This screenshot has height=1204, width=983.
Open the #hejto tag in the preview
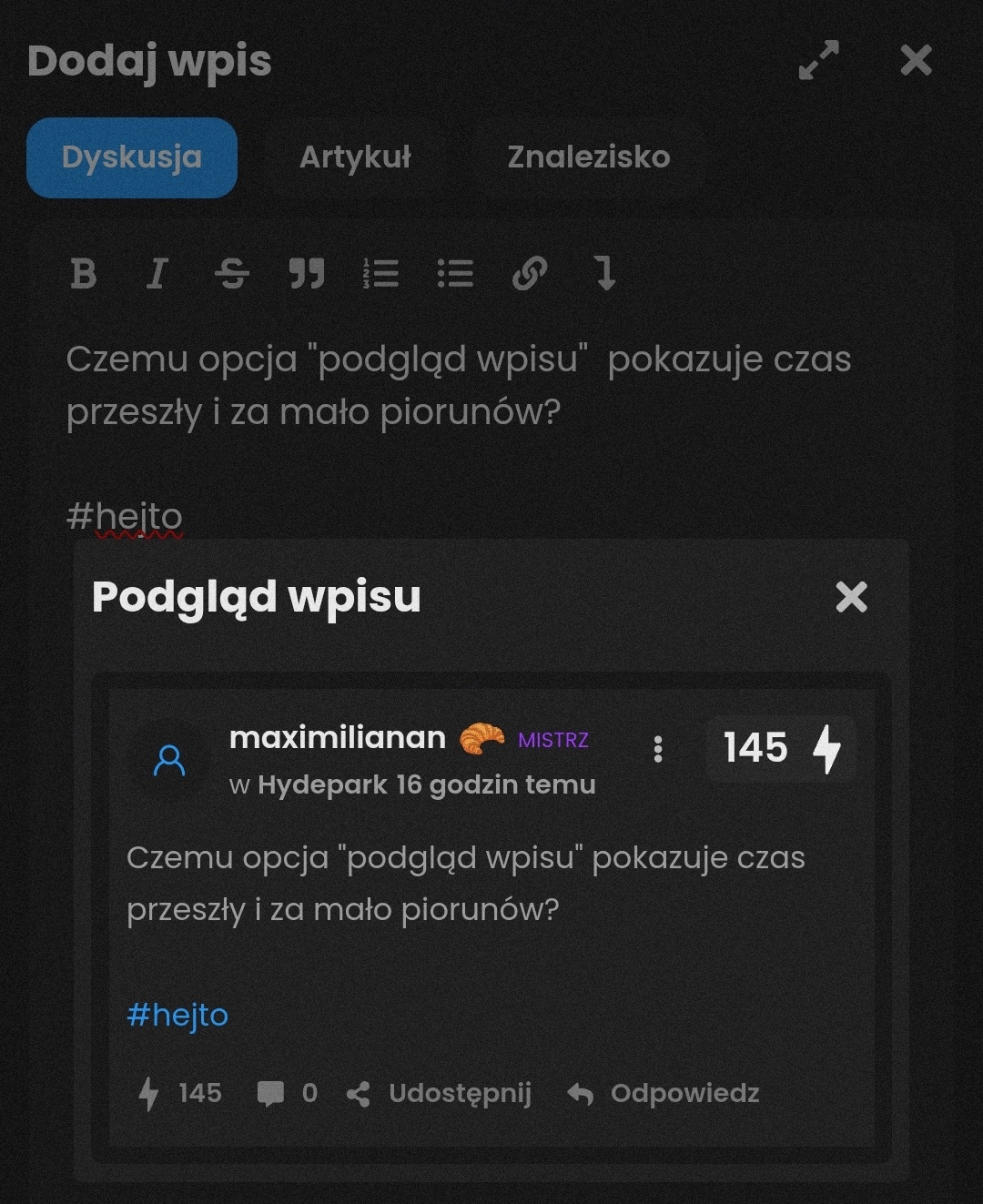[x=177, y=1014]
